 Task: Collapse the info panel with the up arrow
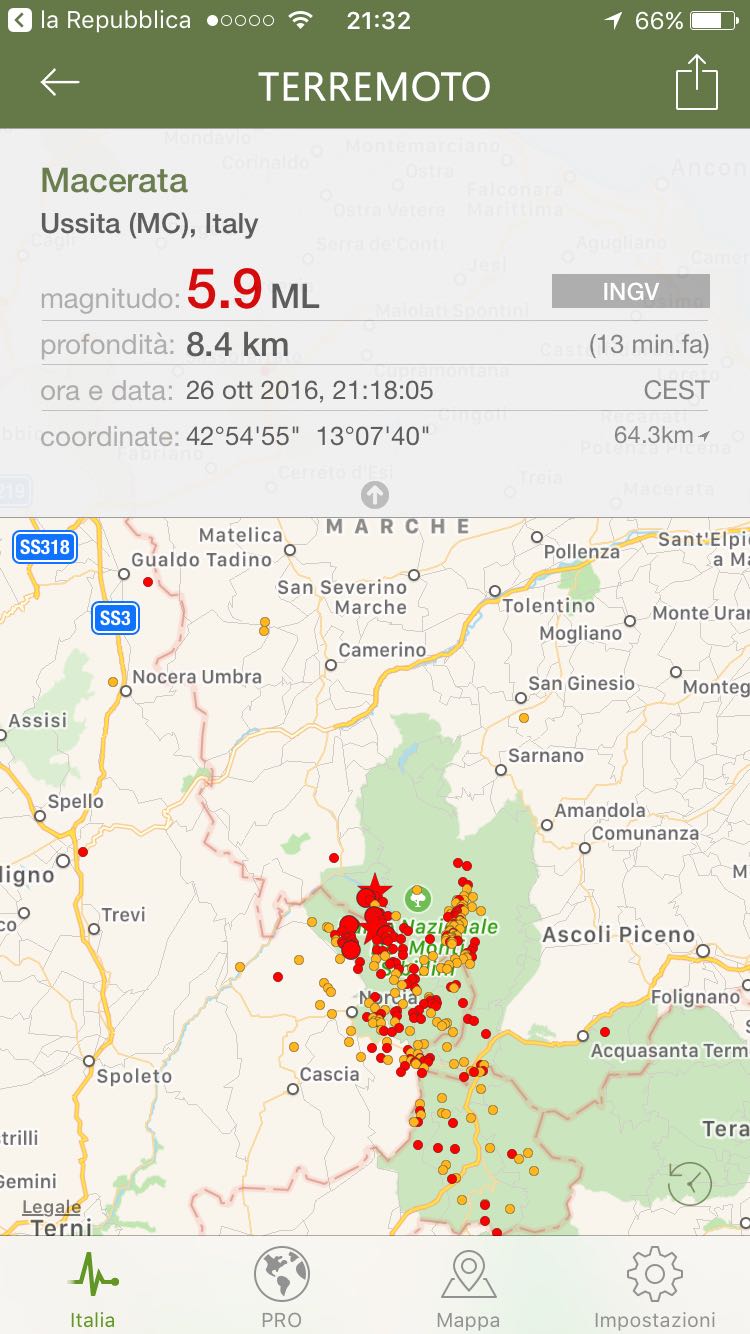375,494
